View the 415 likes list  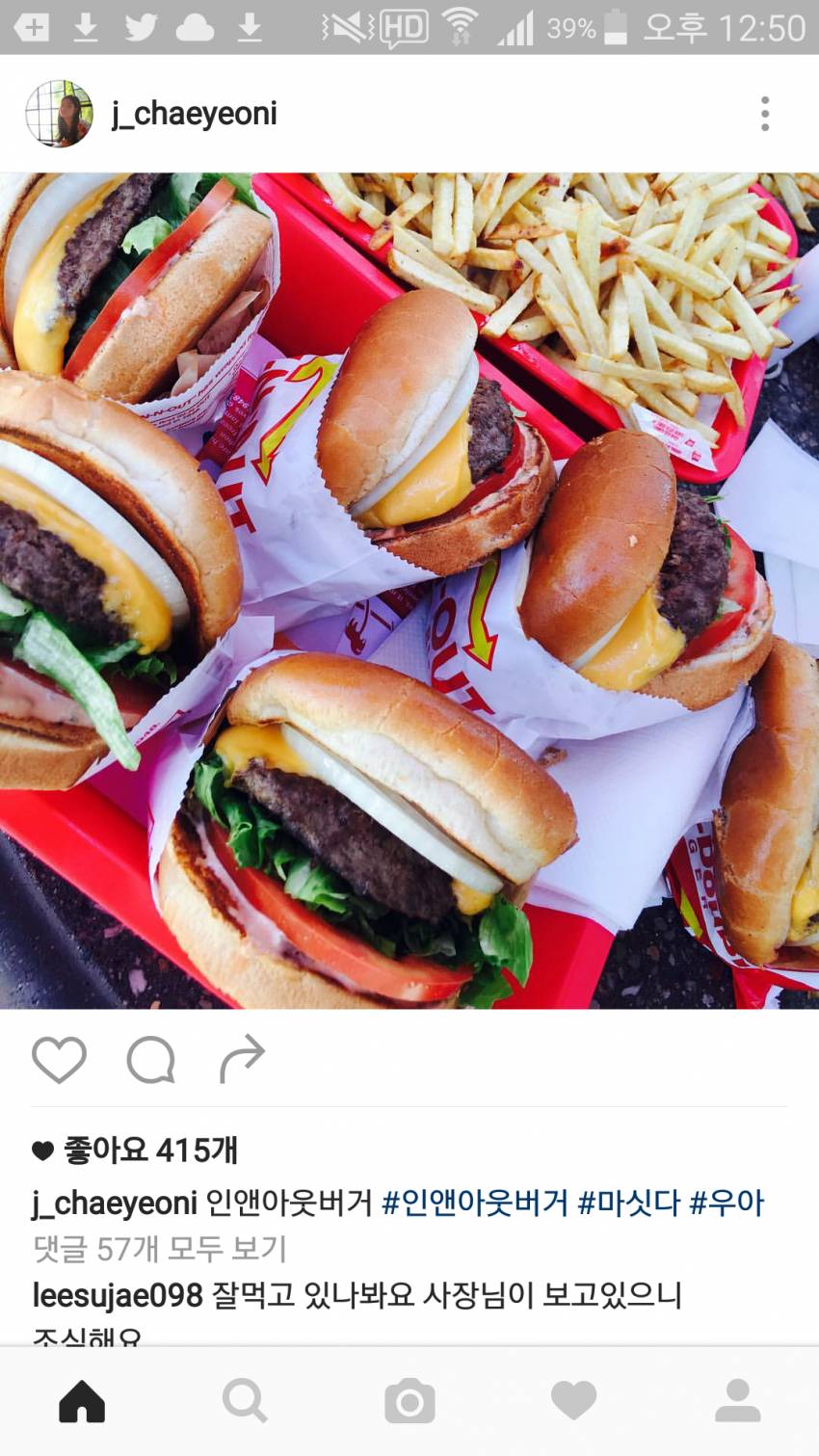(x=149, y=1150)
